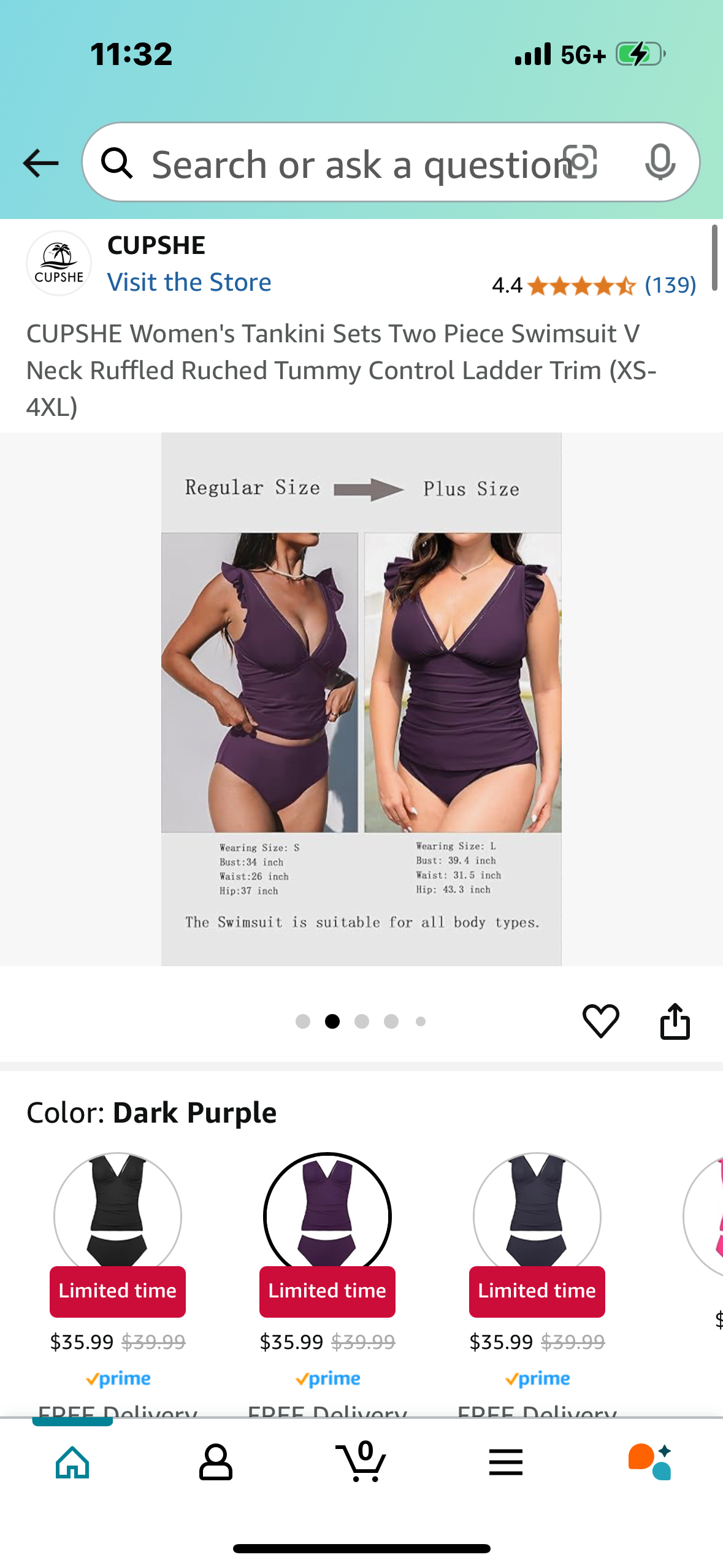Open the shopping cart
This screenshot has width=723, height=1568.
click(x=361, y=1462)
